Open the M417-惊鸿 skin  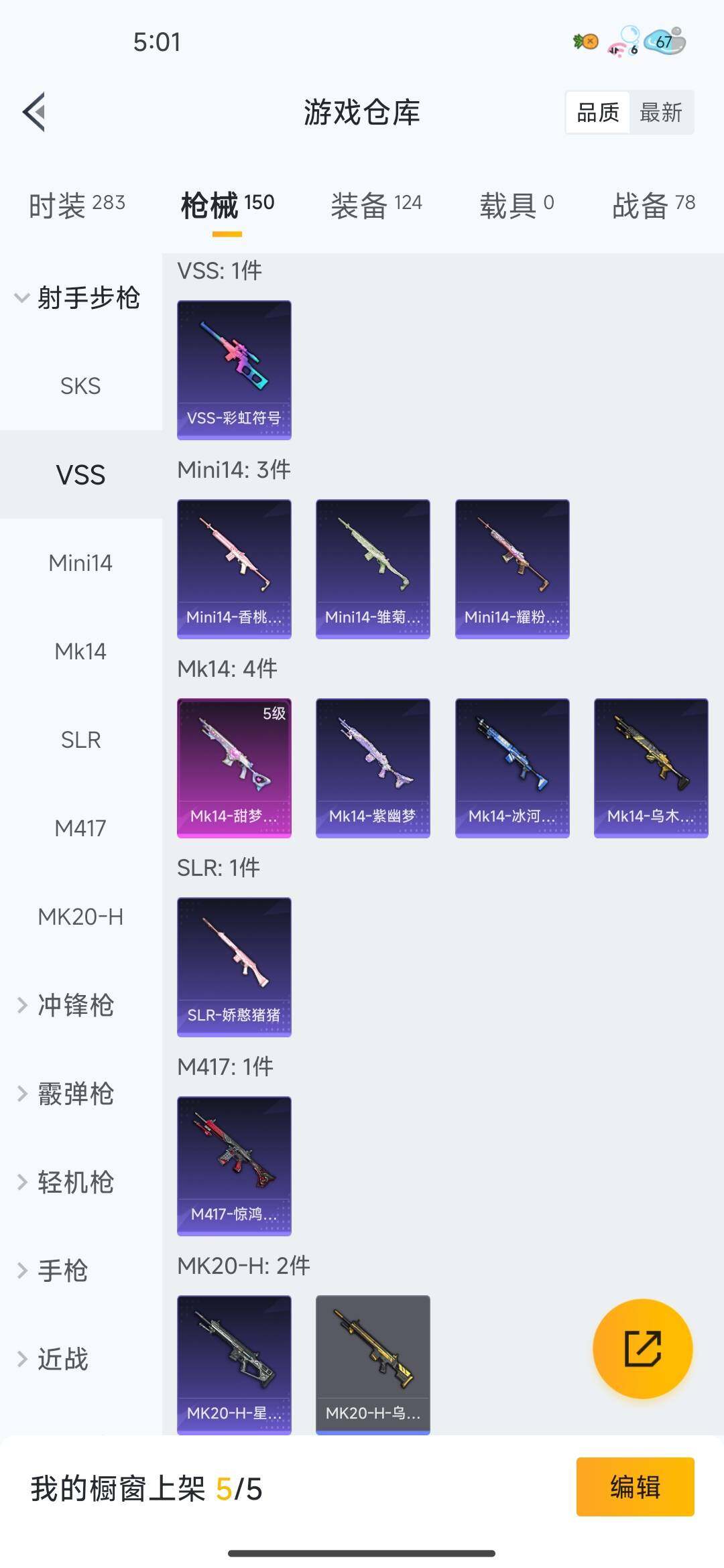pos(234,1166)
